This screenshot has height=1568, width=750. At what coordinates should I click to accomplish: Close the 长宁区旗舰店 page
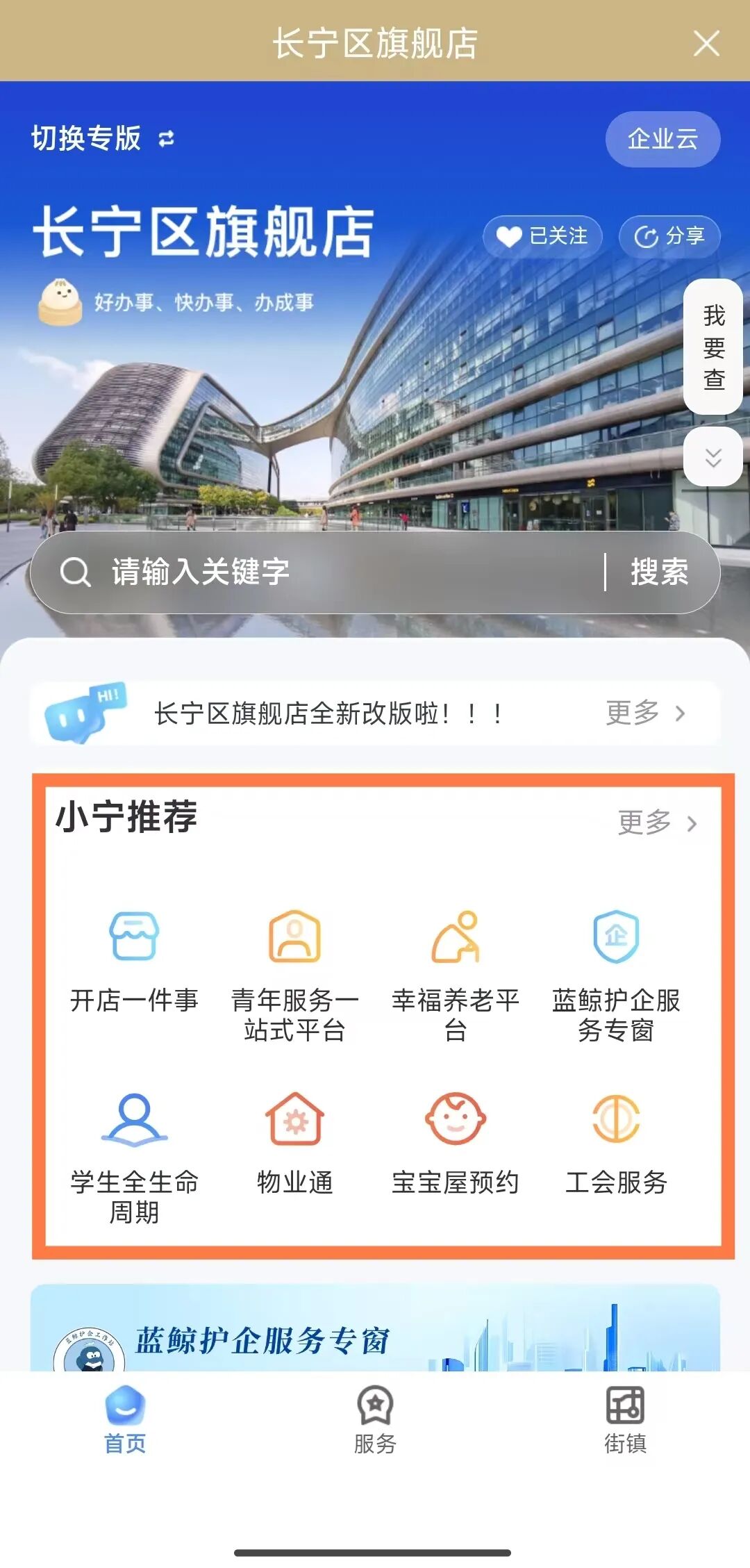[706, 43]
